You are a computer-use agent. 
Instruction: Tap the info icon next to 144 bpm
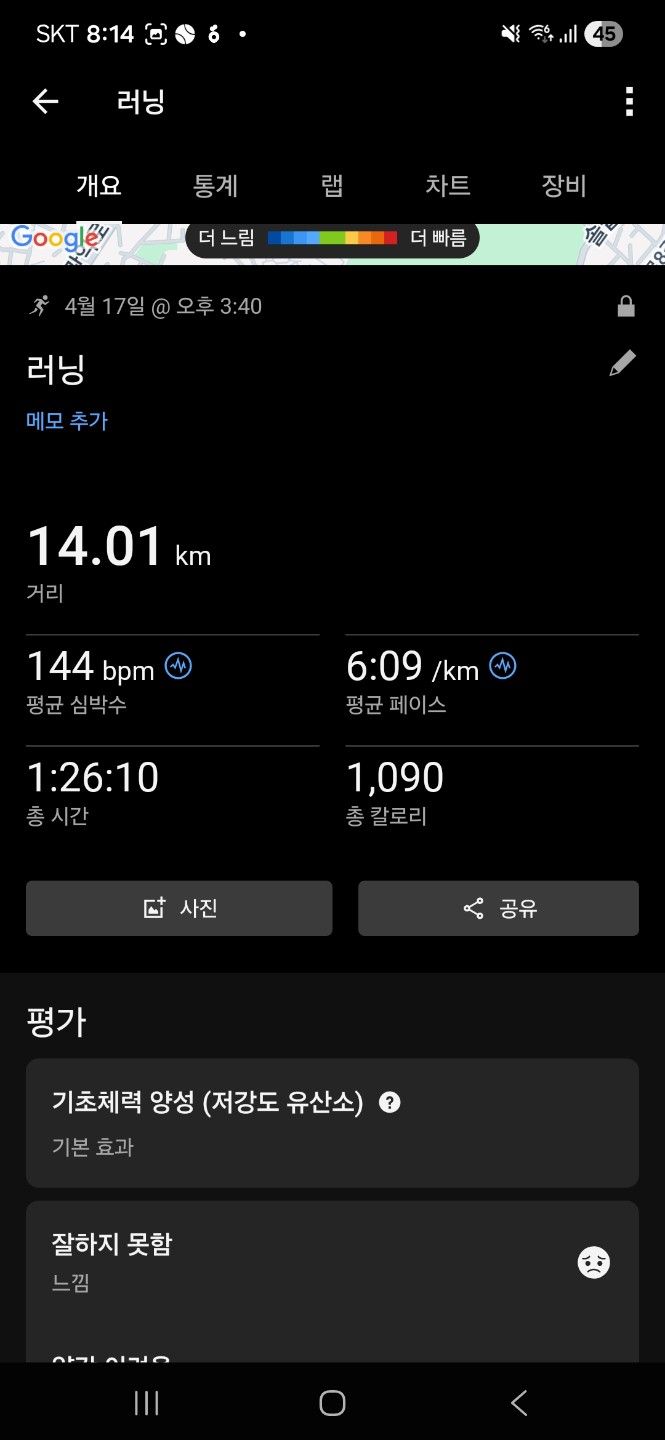point(178,666)
